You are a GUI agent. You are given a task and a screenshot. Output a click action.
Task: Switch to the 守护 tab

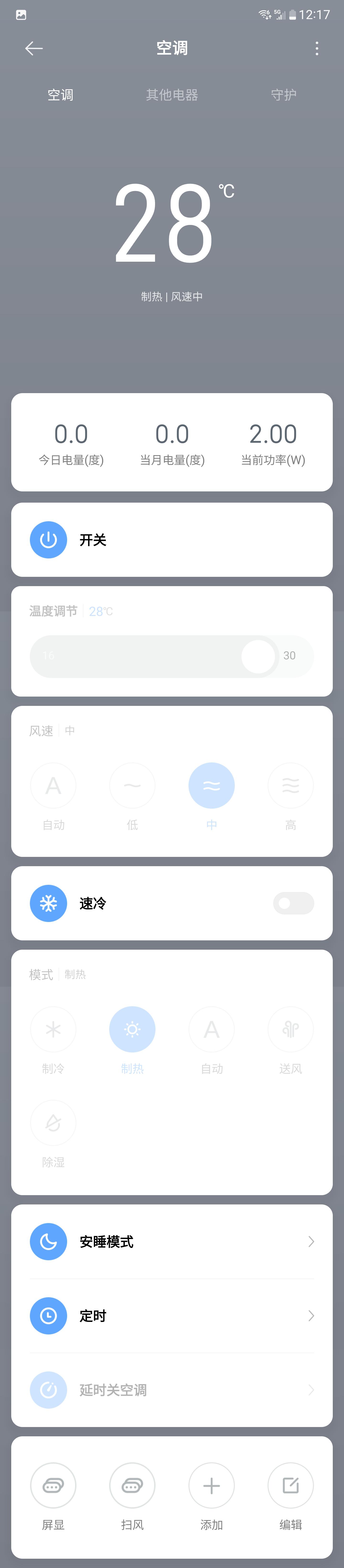pos(284,95)
